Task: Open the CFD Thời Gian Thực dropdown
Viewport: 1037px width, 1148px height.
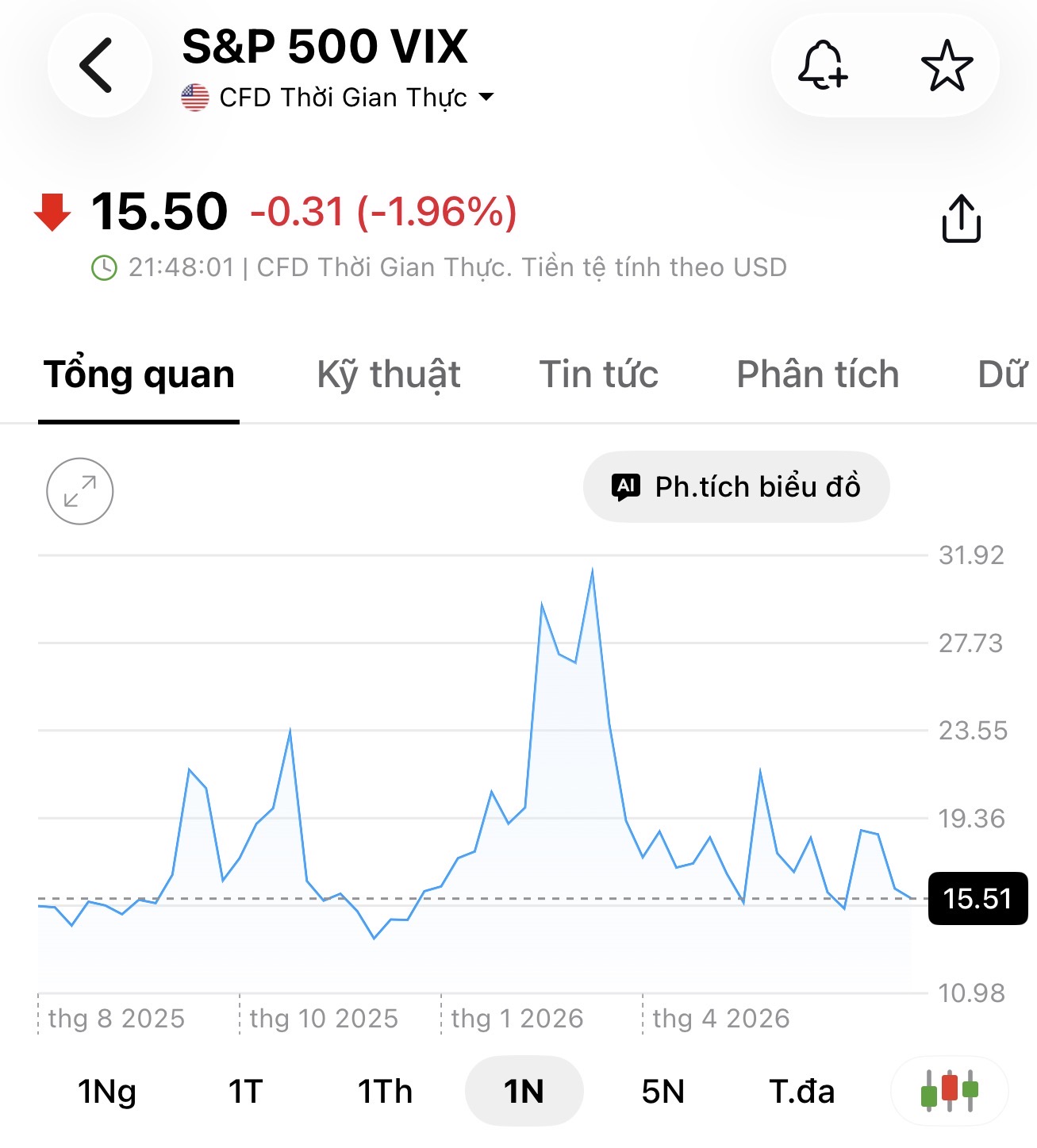Action: coord(337,98)
